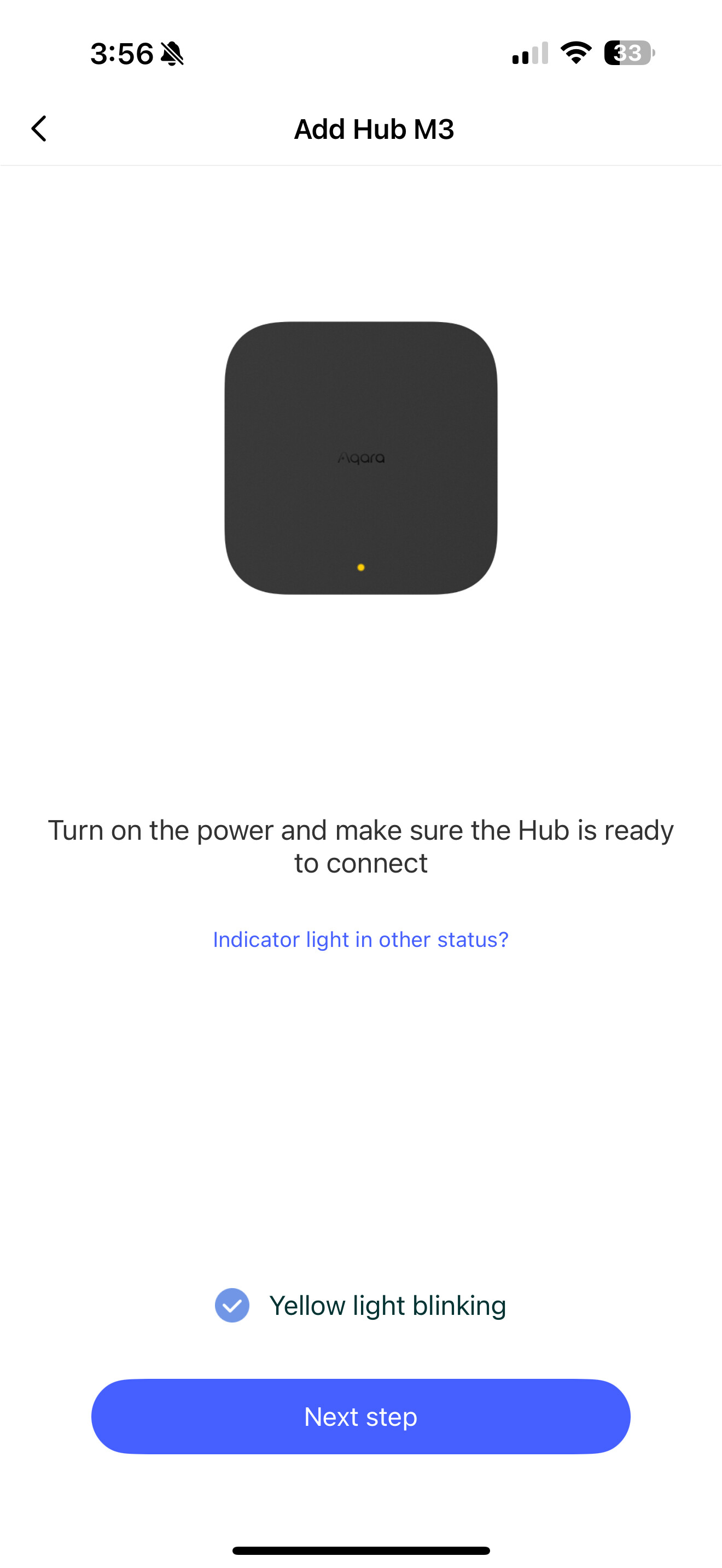Open 'Indicator light in other status?' link
The image size is (722, 1568).
point(360,939)
